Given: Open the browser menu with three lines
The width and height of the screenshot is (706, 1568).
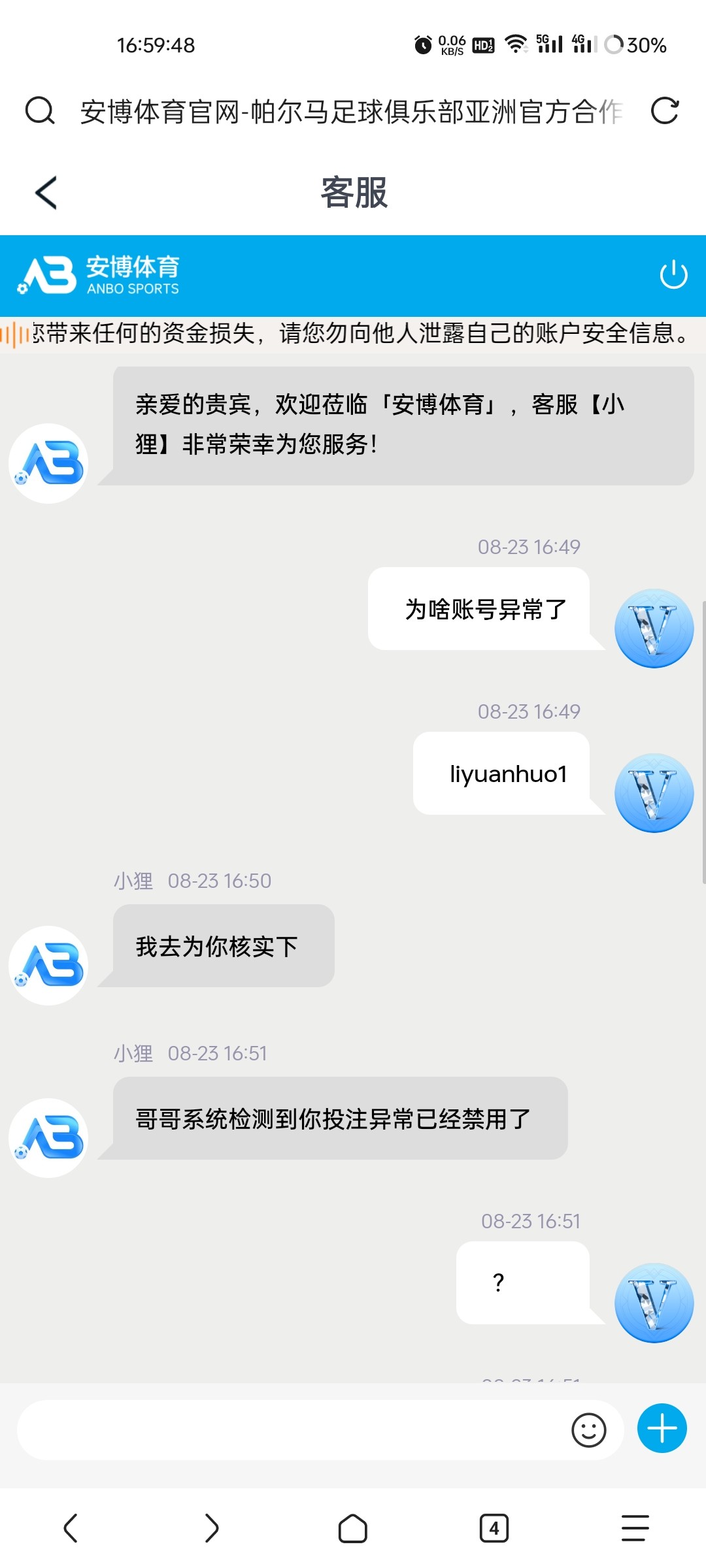Looking at the screenshot, I should pyautogui.click(x=634, y=1529).
